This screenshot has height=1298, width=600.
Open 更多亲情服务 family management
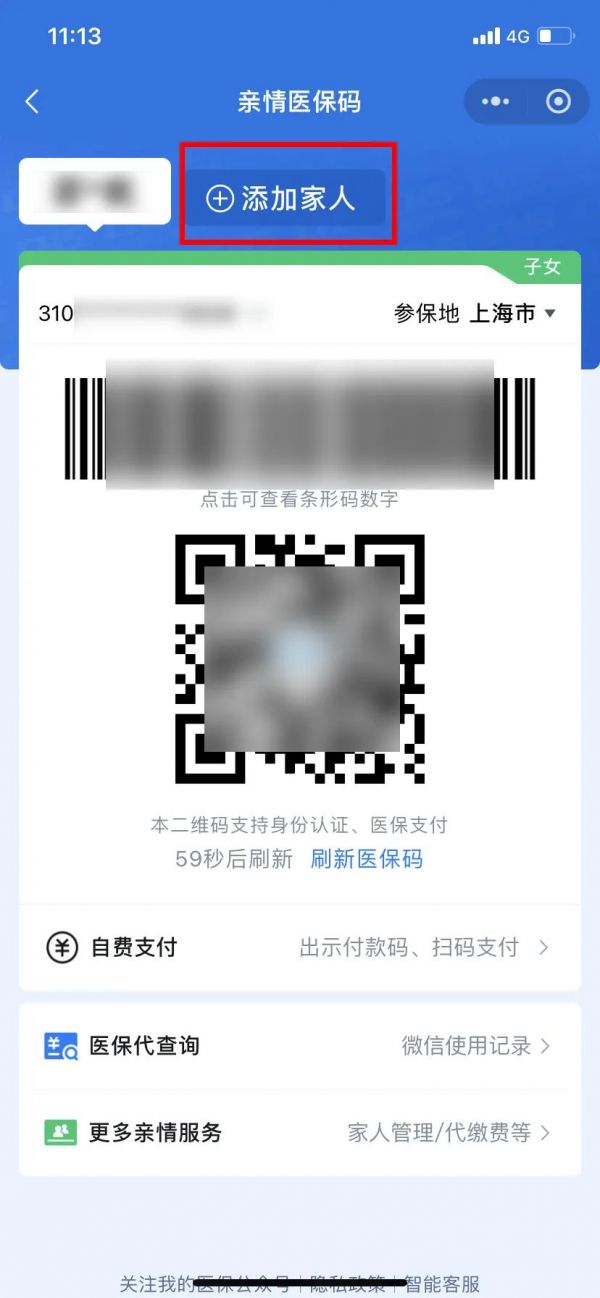[299, 1133]
